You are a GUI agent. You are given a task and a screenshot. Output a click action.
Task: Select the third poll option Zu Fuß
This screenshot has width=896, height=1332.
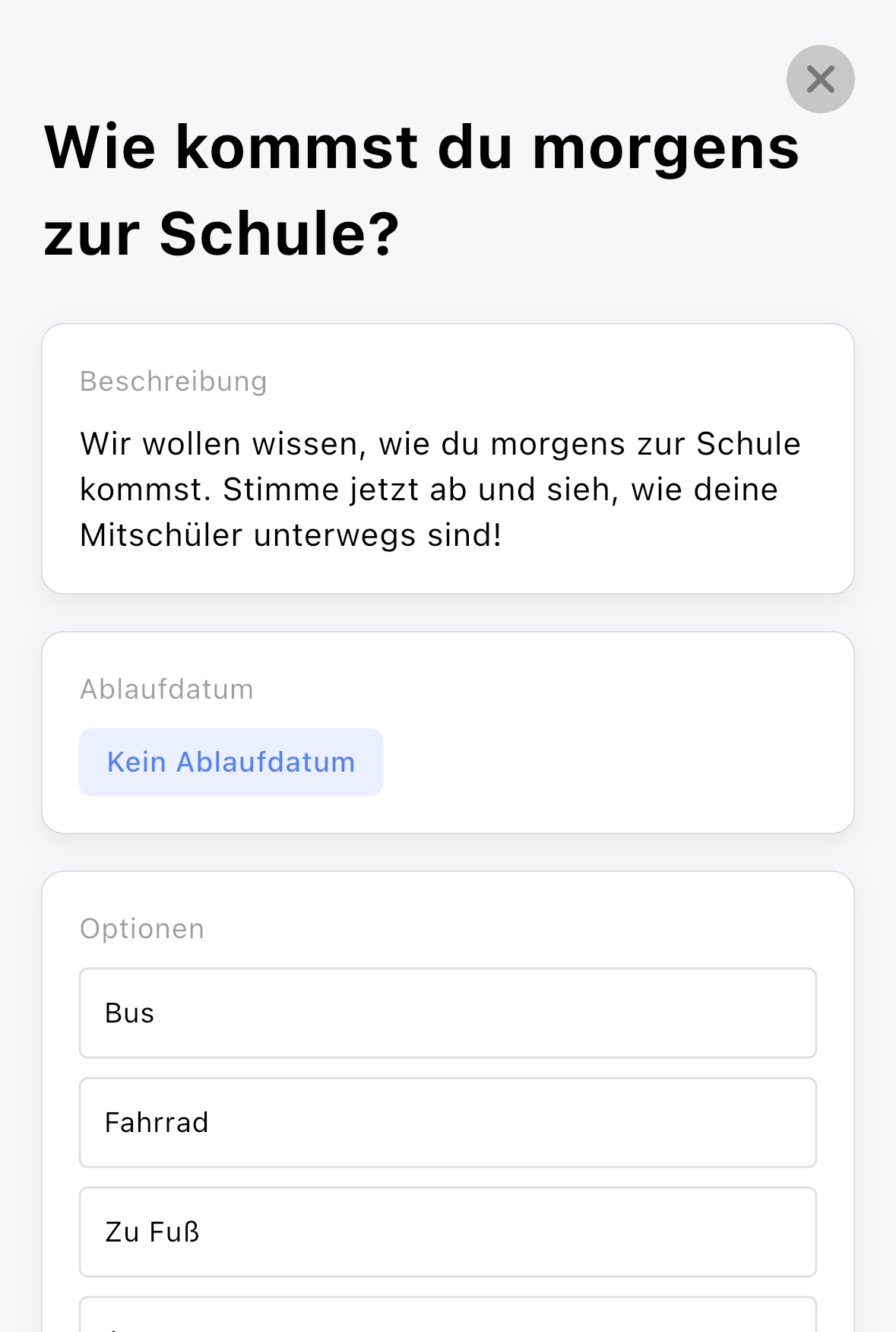446,1232
